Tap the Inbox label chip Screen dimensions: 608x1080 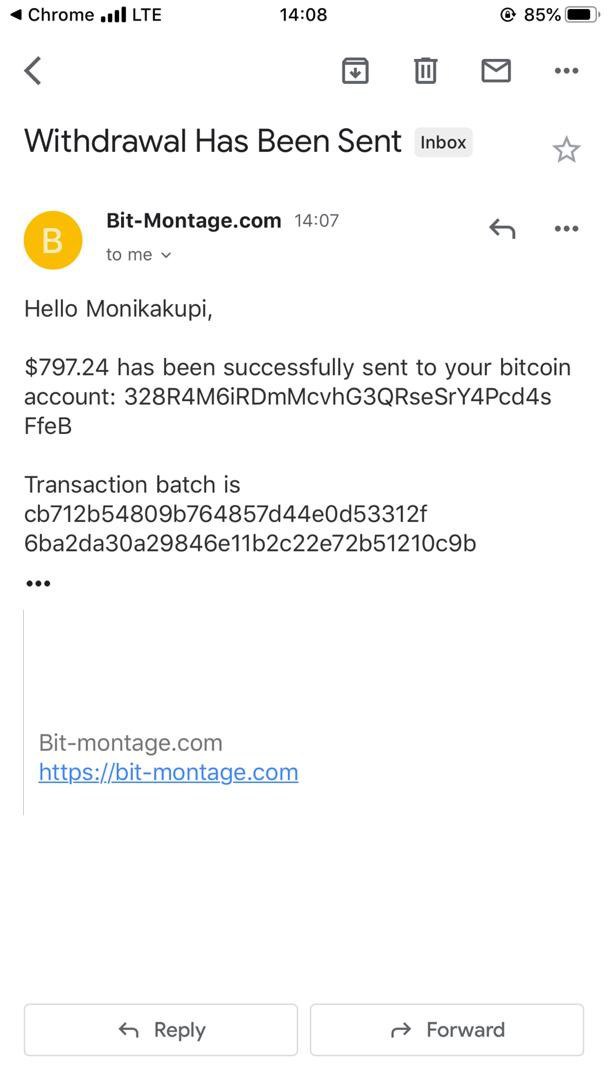click(x=443, y=143)
